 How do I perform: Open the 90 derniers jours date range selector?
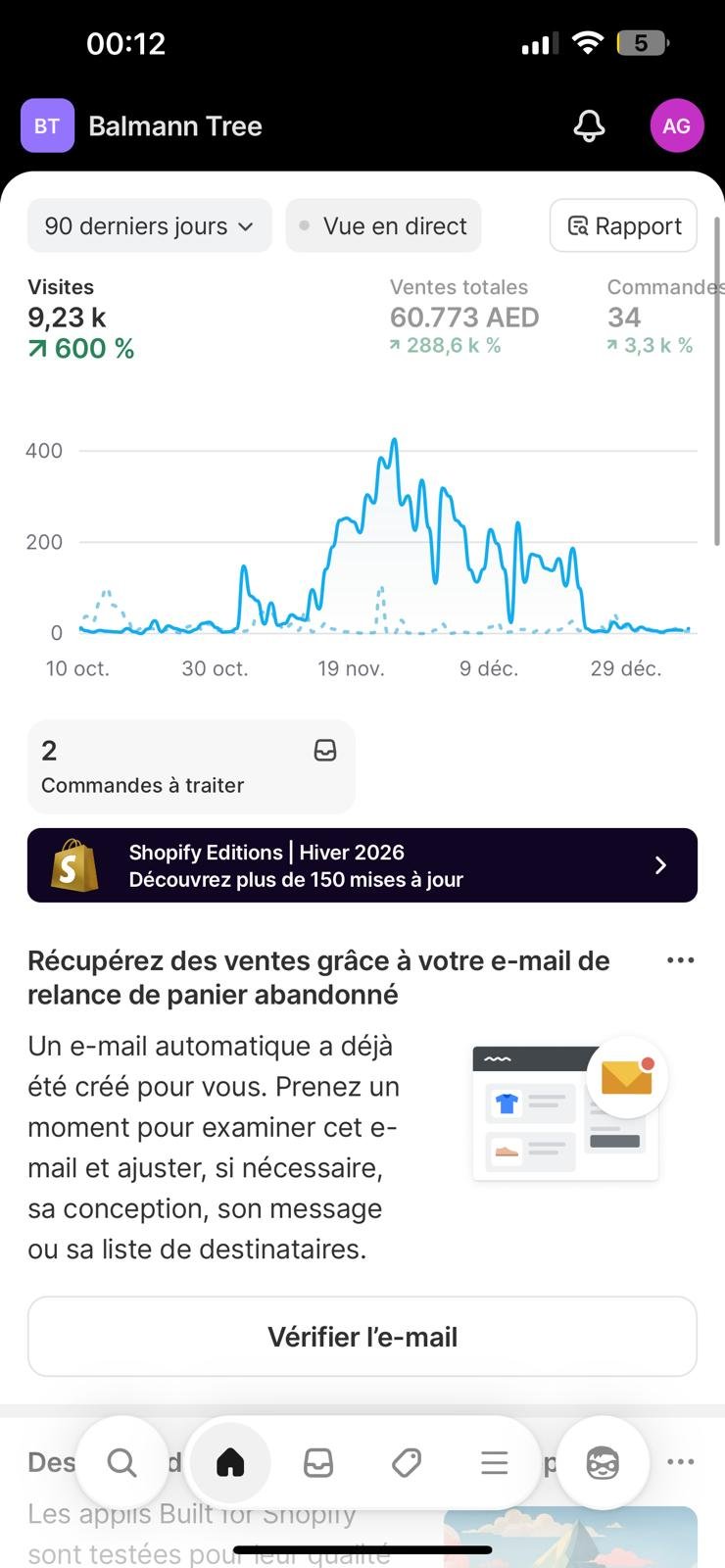point(149,225)
